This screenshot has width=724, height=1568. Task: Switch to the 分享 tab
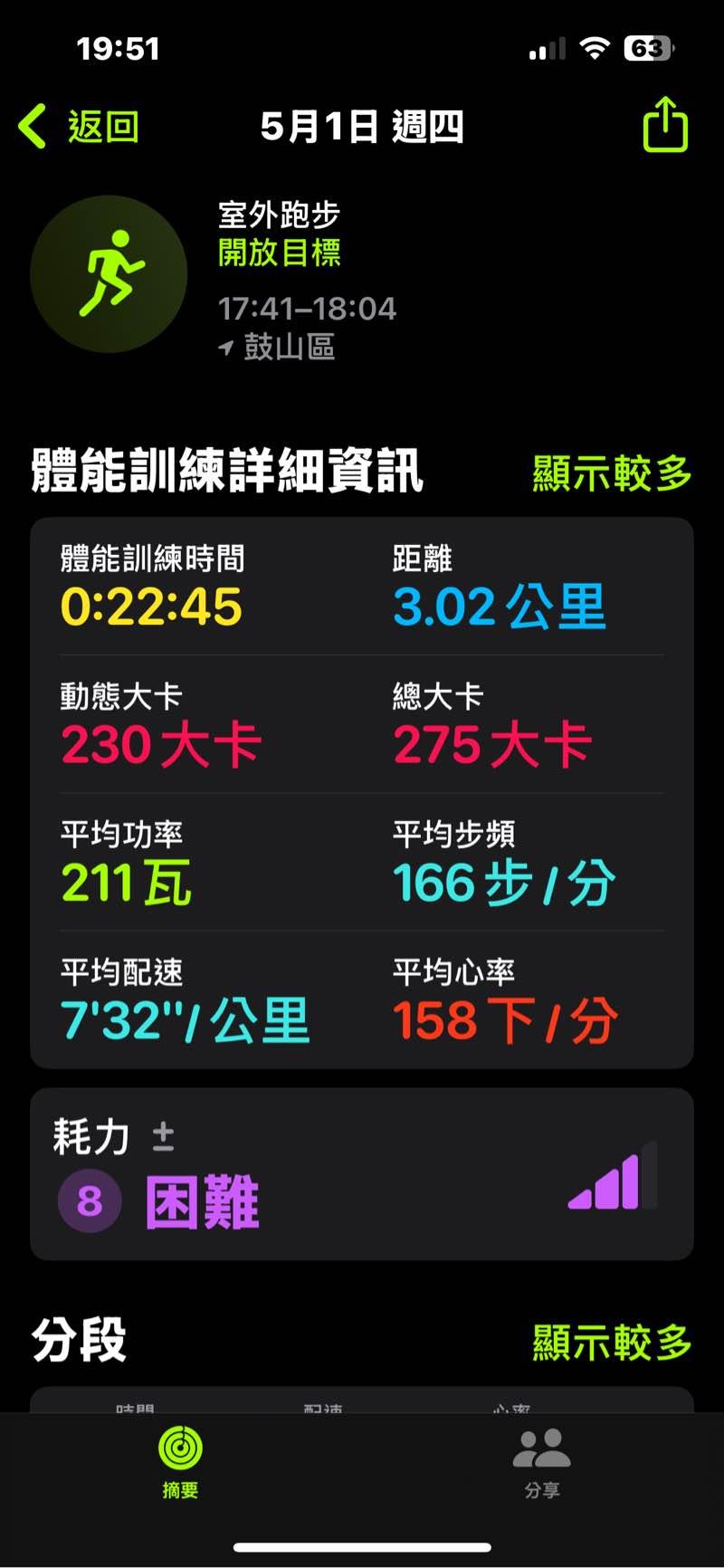pos(542,1462)
